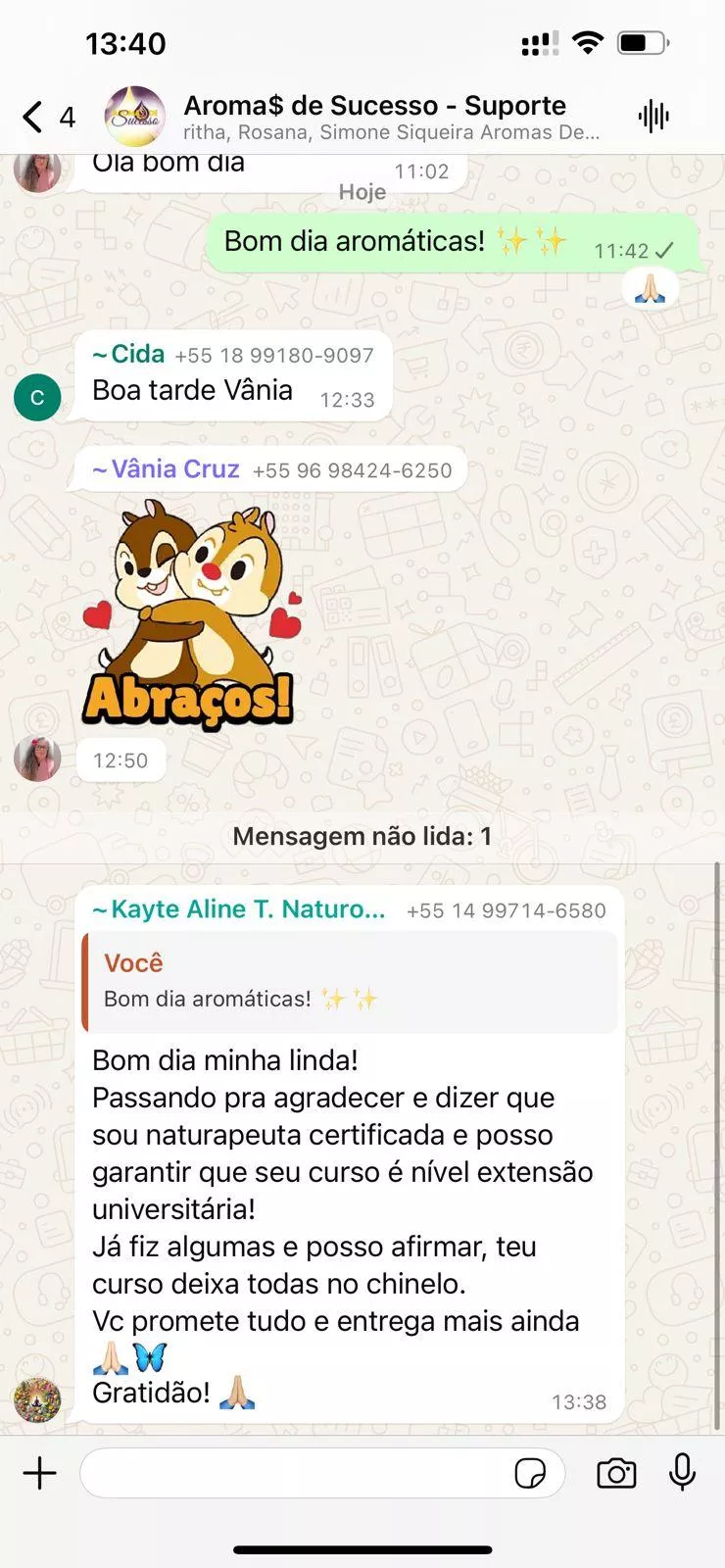Screen dimensions: 725x1568
Task: Open Vânia Cruz's contact from sticker header
Action: coord(174,469)
